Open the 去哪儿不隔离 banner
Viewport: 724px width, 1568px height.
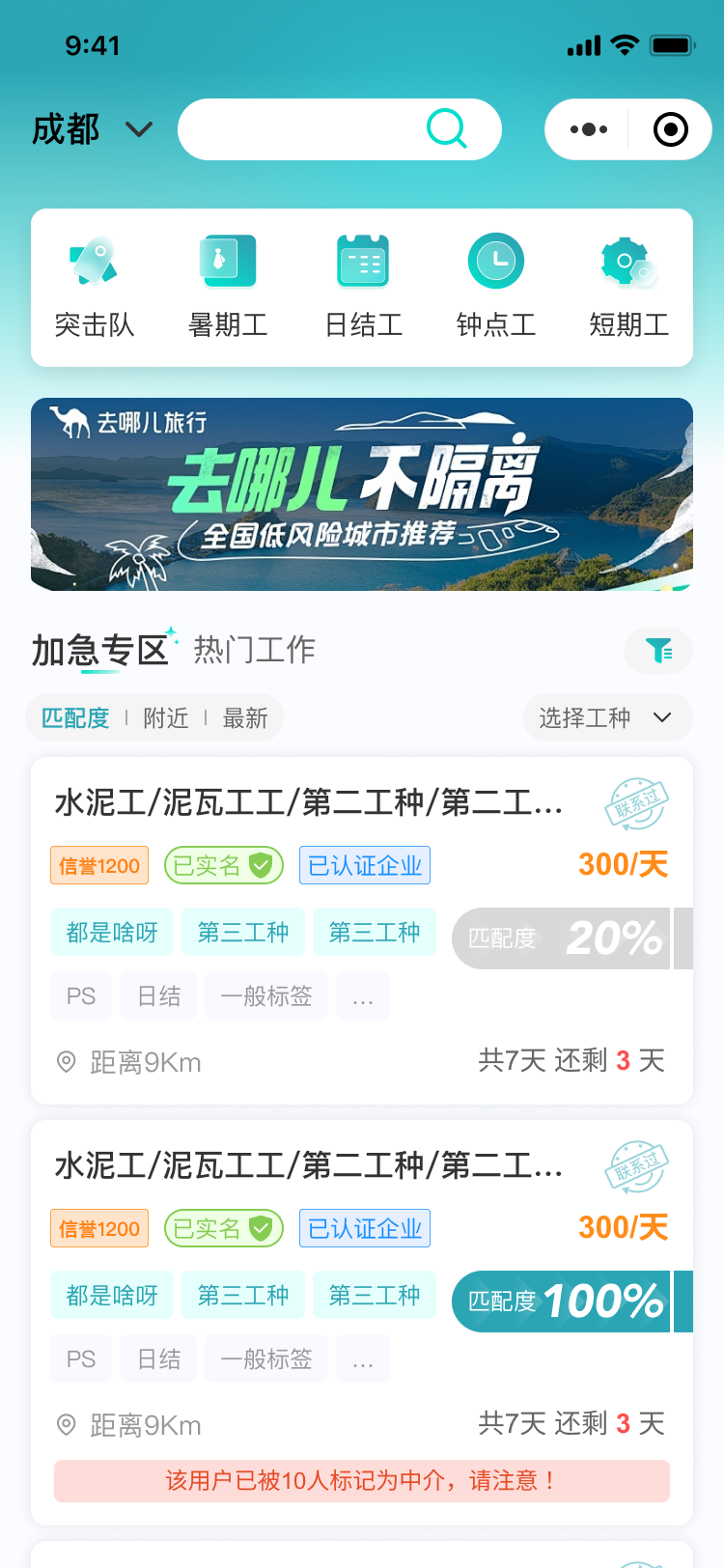point(362,494)
